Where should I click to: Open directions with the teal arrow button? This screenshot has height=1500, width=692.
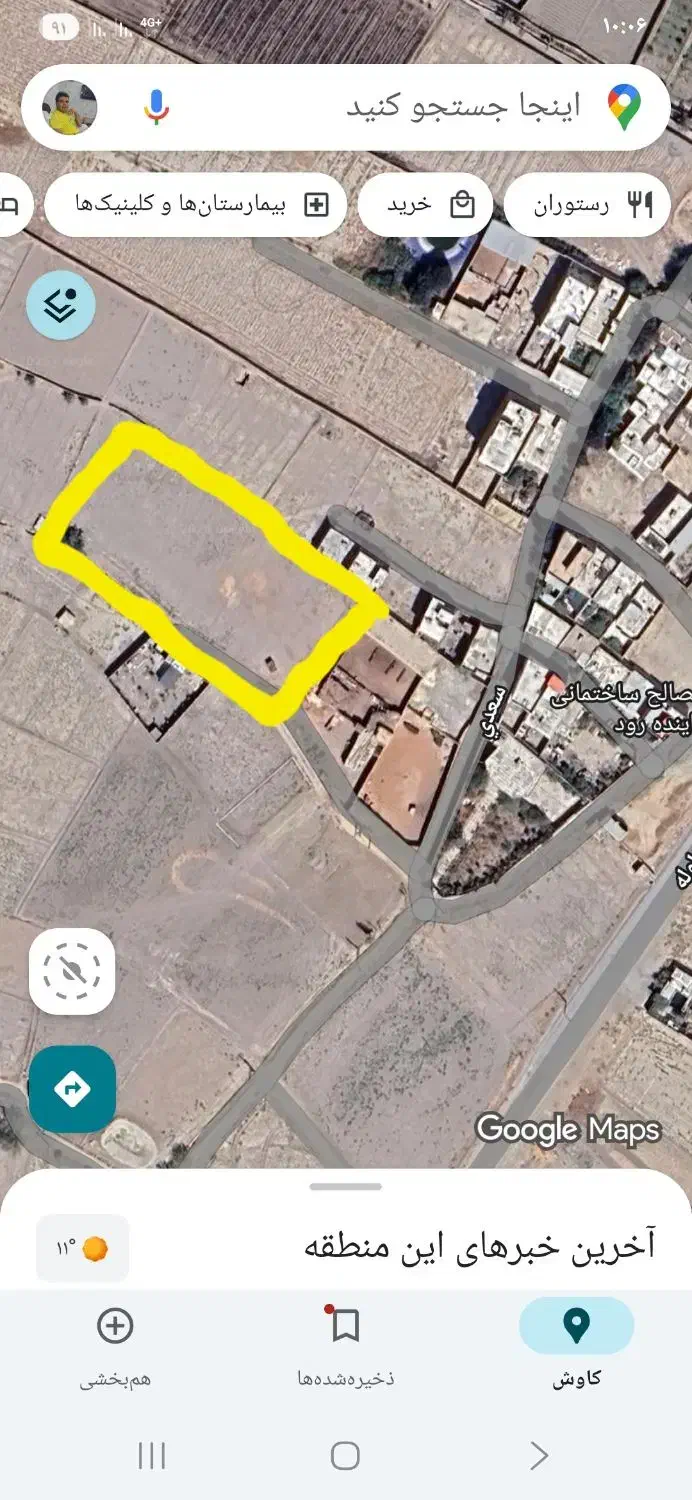click(72, 1089)
